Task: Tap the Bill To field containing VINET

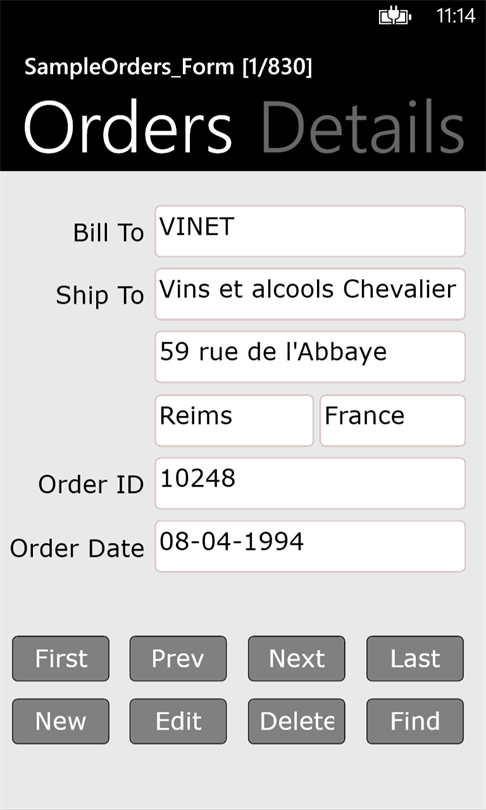Action: tap(310, 231)
